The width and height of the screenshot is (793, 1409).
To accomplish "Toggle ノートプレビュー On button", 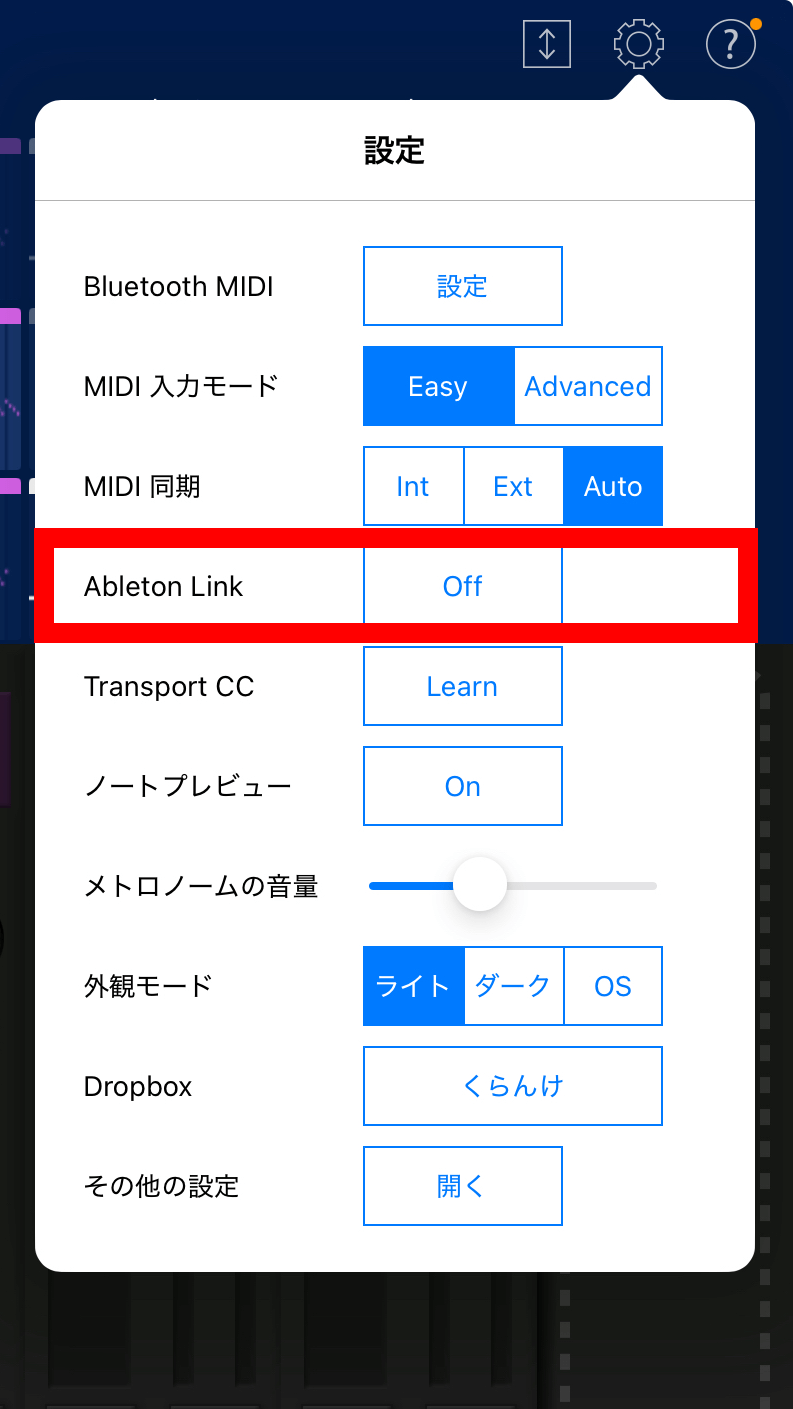I will (x=463, y=786).
